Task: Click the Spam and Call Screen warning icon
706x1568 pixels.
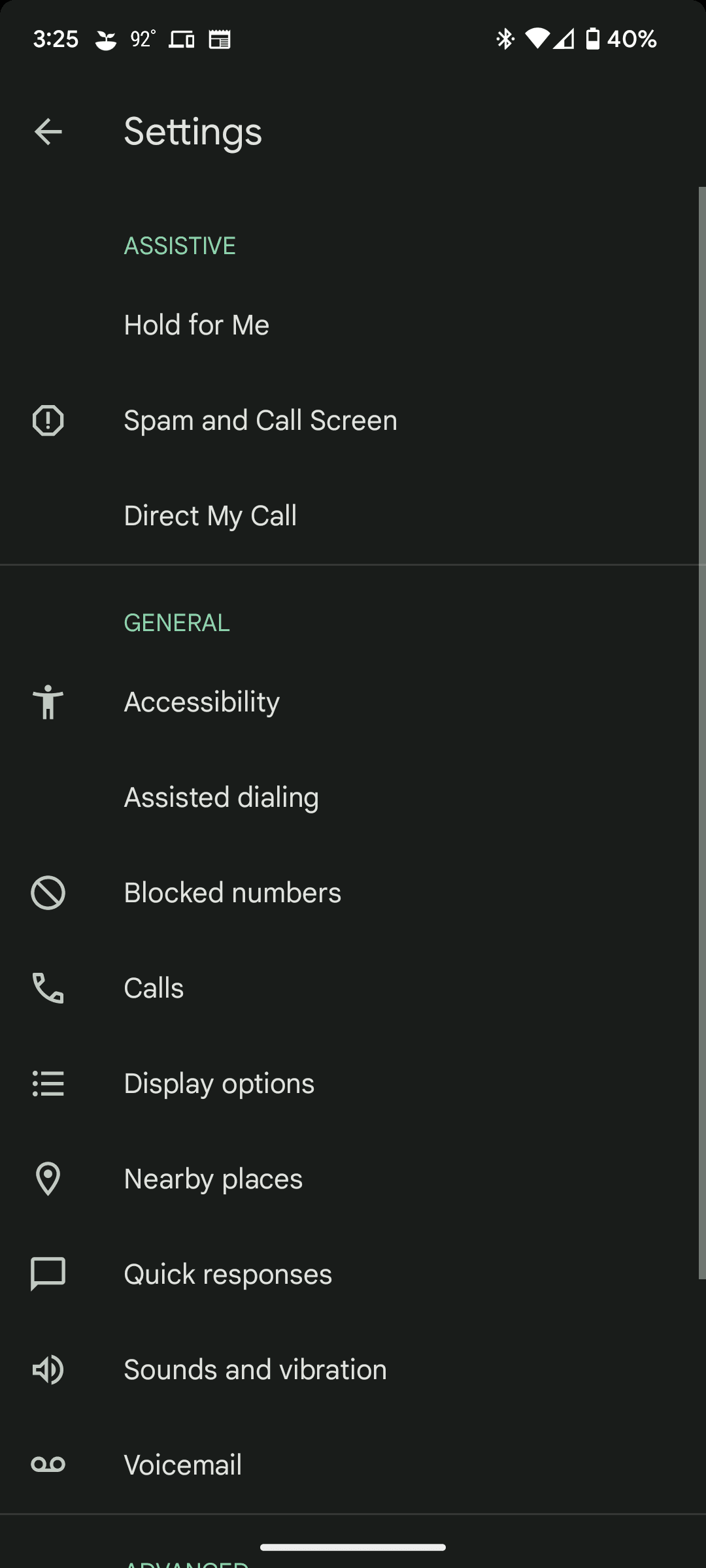Action: (x=48, y=420)
